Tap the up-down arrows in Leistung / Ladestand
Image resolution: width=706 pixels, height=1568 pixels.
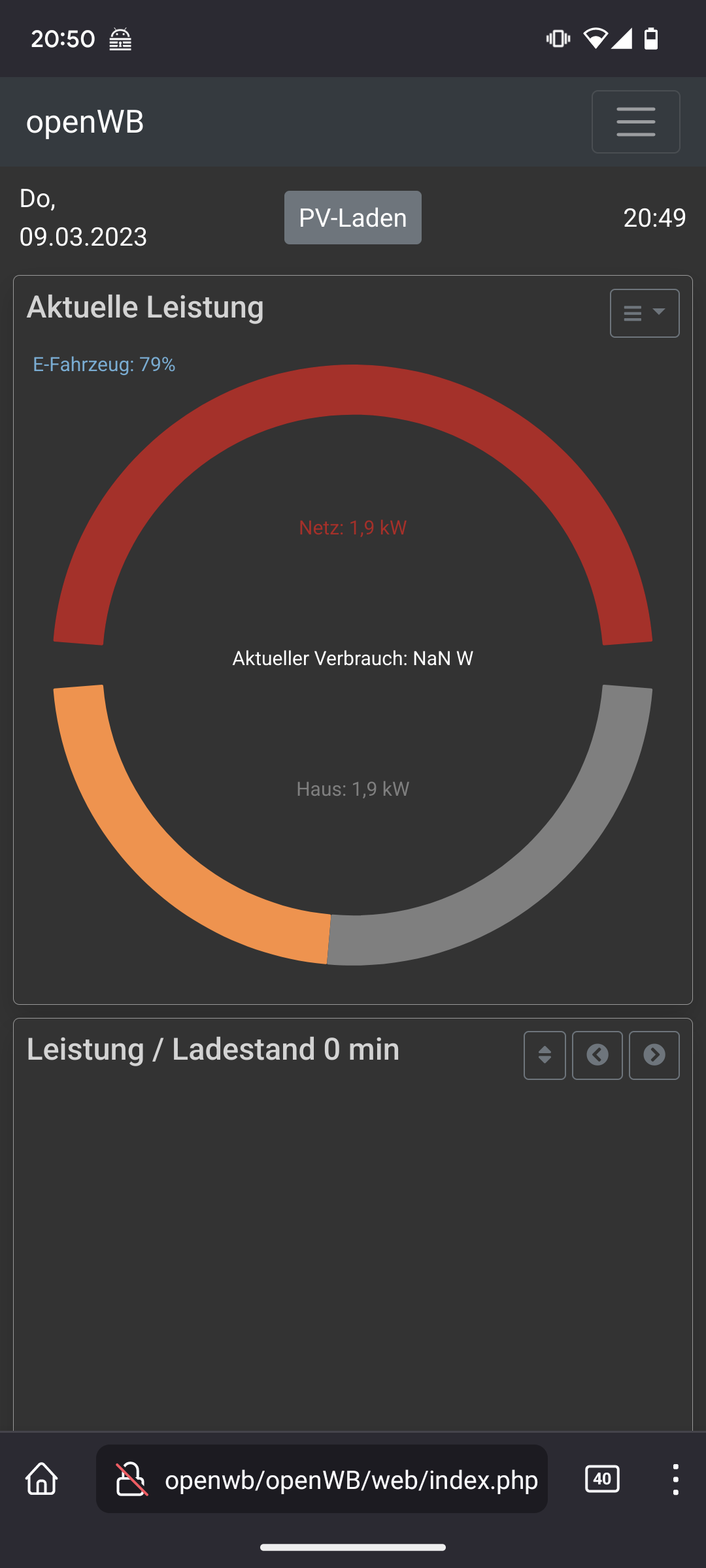click(x=545, y=1055)
